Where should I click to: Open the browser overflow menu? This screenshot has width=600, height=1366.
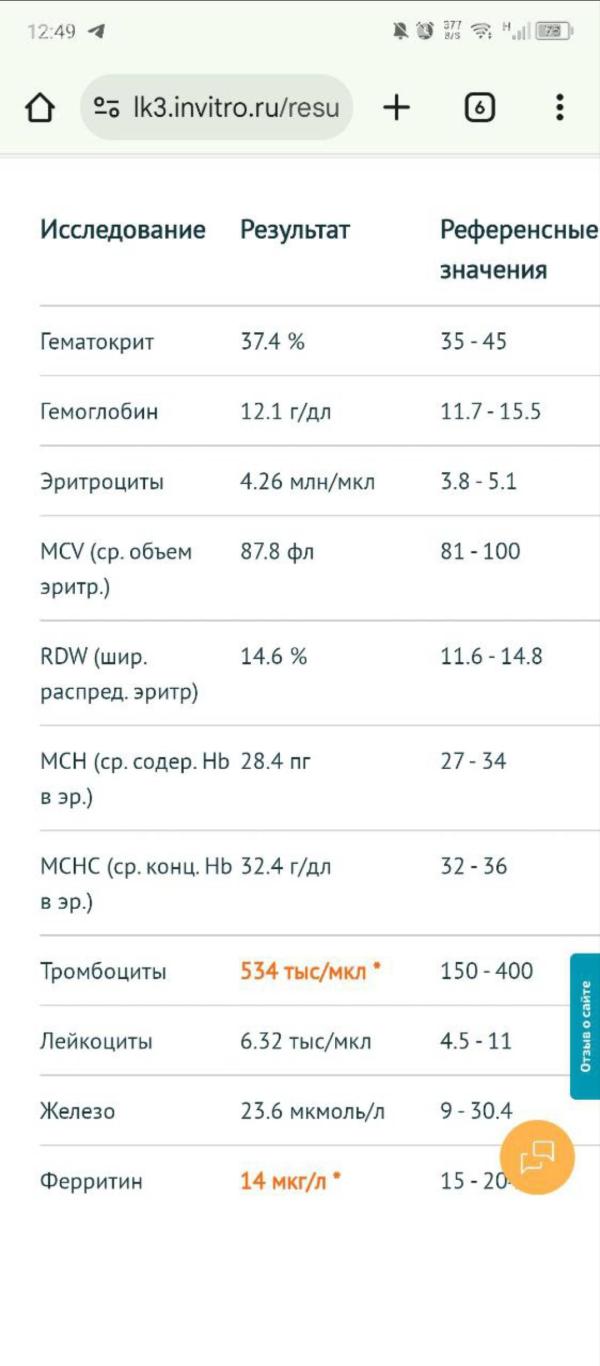(x=559, y=107)
